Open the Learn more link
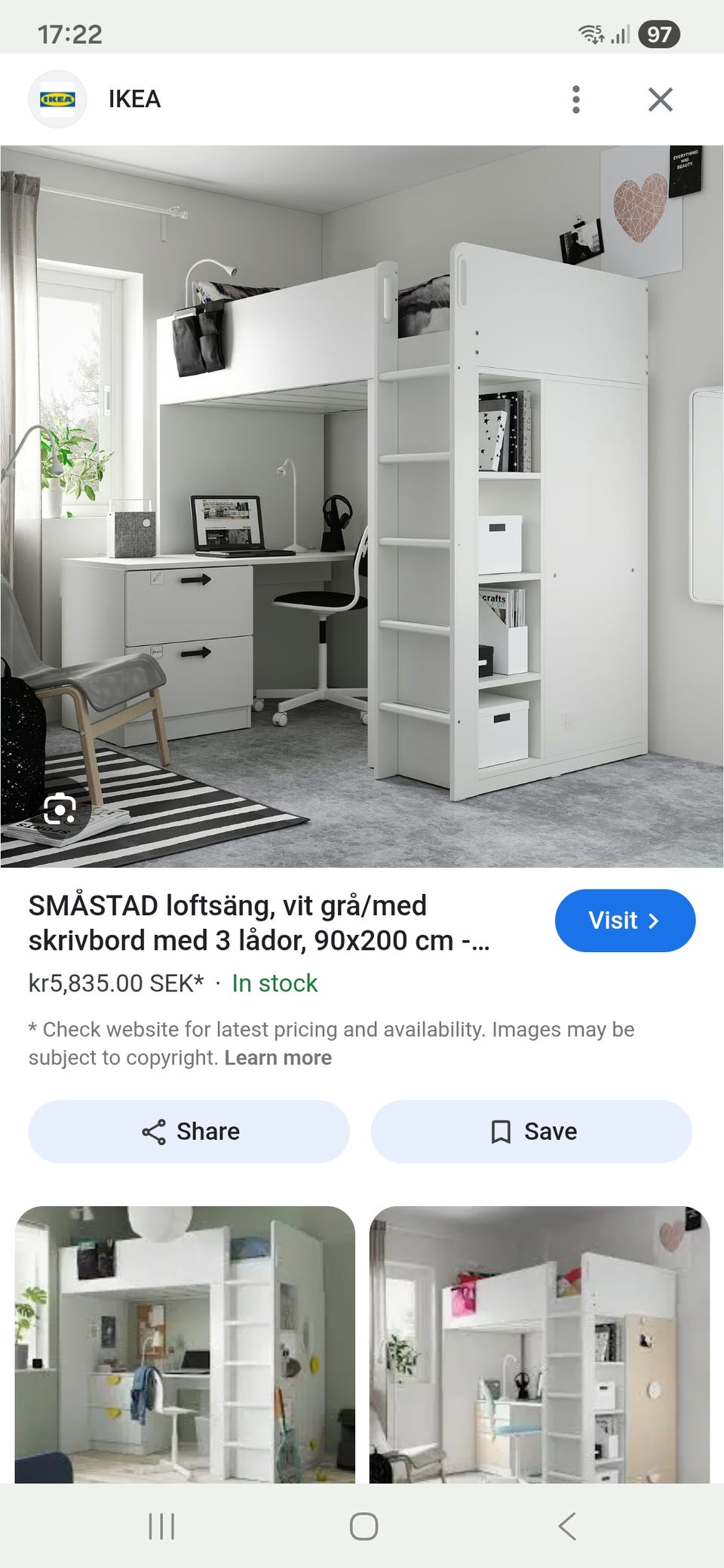Screen dimensions: 724x1568 pyautogui.click(x=278, y=1057)
